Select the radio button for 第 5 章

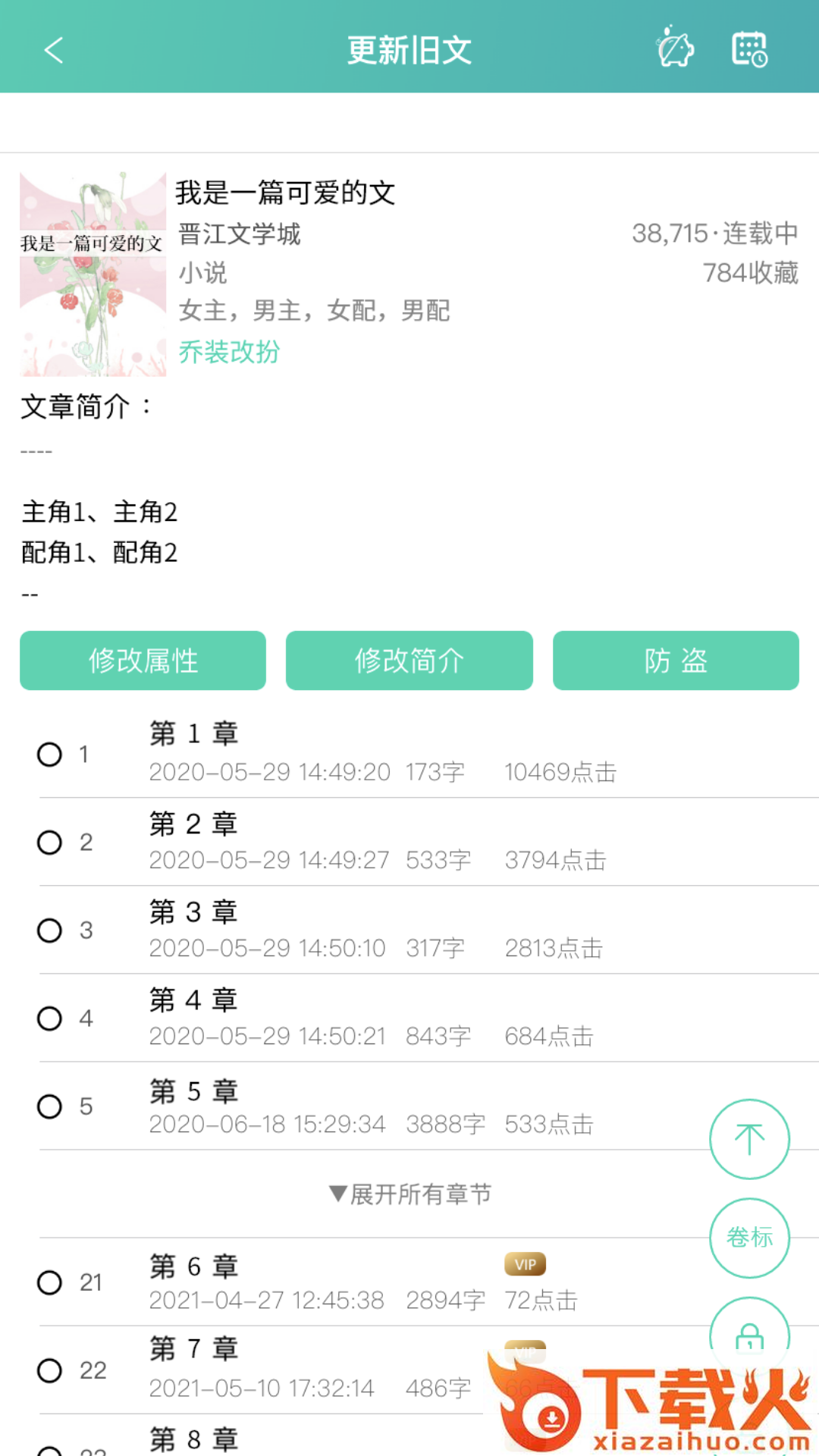[x=50, y=1106]
